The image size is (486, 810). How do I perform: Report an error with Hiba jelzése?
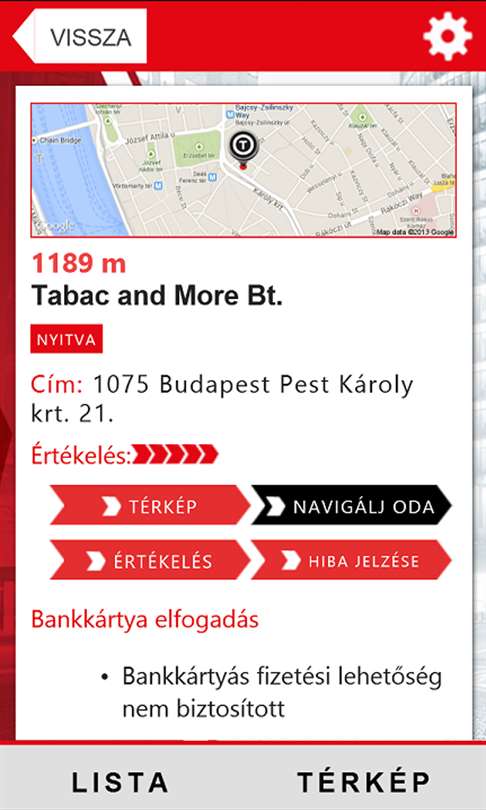point(351,560)
